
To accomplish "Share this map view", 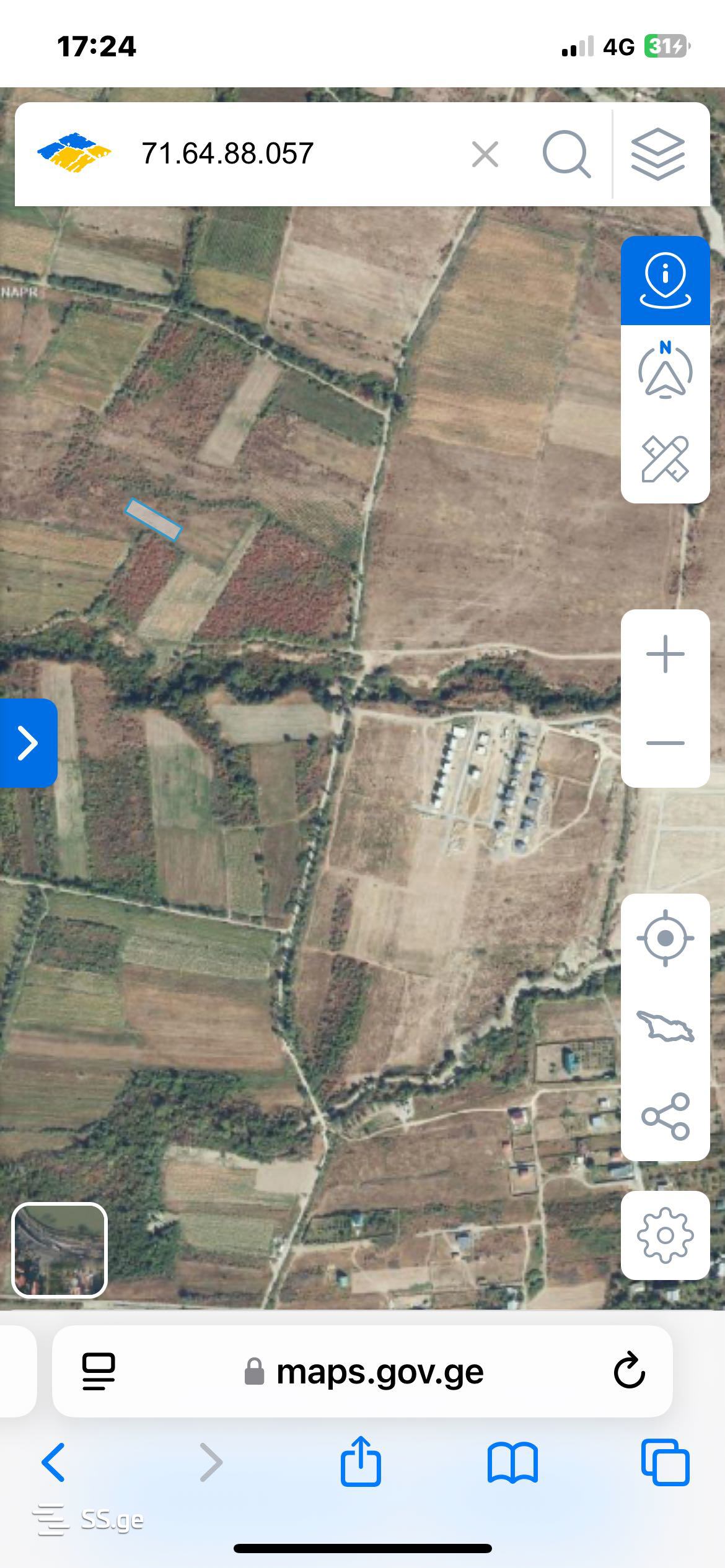I will click(665, 1116).
